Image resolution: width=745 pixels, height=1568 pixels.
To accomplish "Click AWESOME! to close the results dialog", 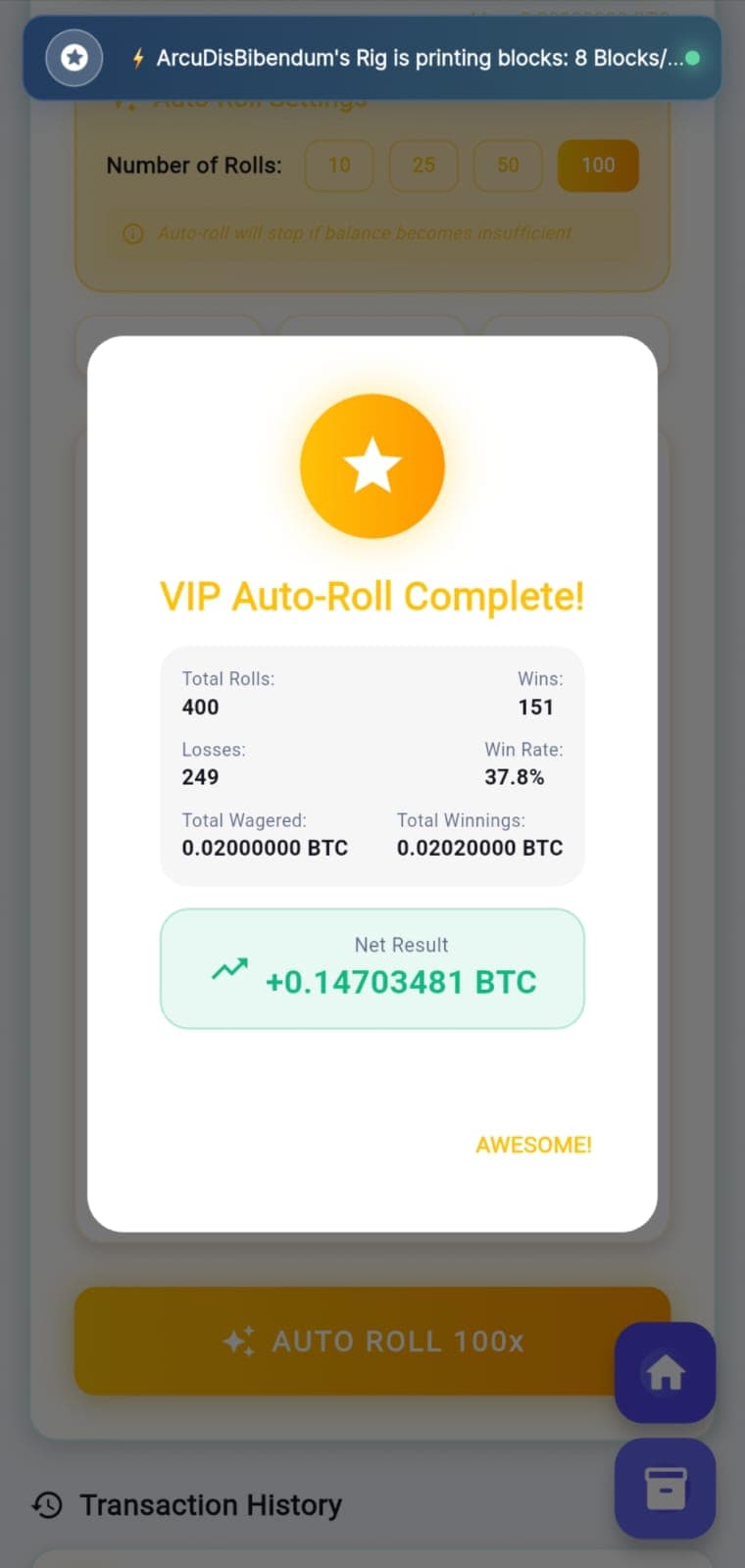I will pos(533,1145).
